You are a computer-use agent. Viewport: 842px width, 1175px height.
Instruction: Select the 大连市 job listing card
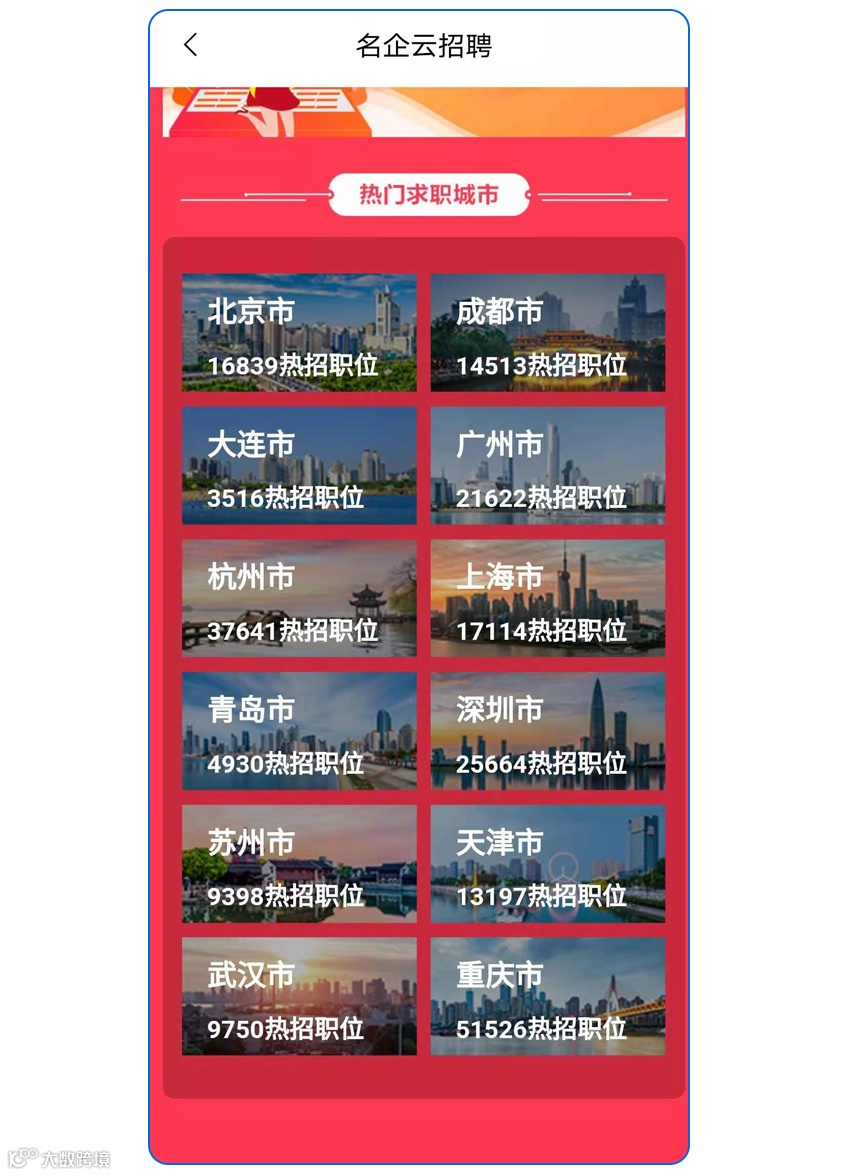[298, 464]
